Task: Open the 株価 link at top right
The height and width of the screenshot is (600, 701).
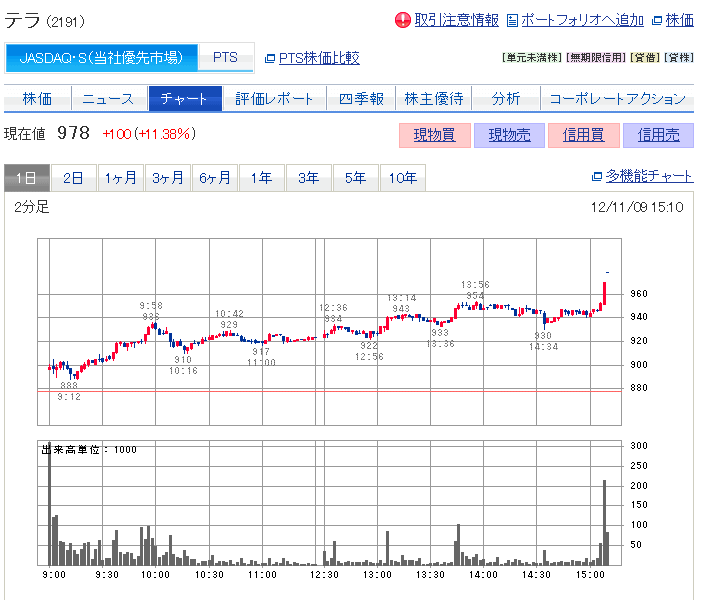Action: pyautogui.click(x=679, y=19)
